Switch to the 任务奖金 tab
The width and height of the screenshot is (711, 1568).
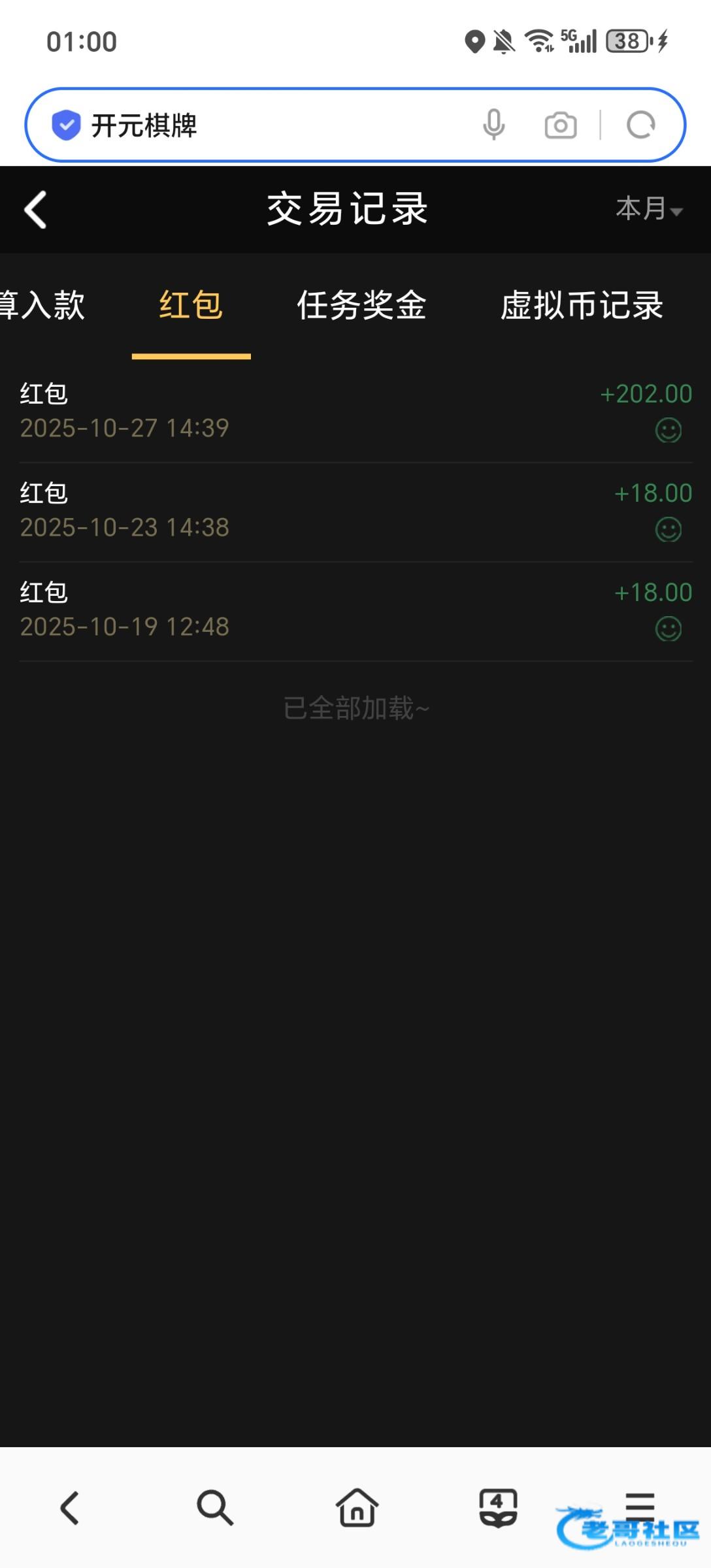click(x=361, y=305)
